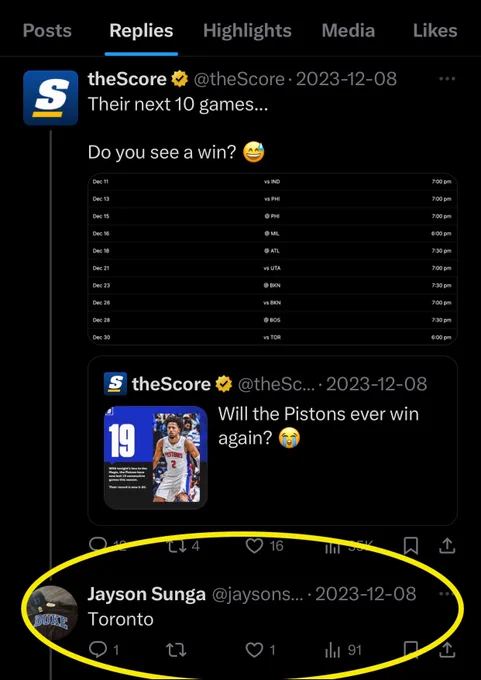Open Jayson Sunga's profile picture
The height and width of the screenshot is (680, 481).
pyautogui.click(x=51, y=612)
